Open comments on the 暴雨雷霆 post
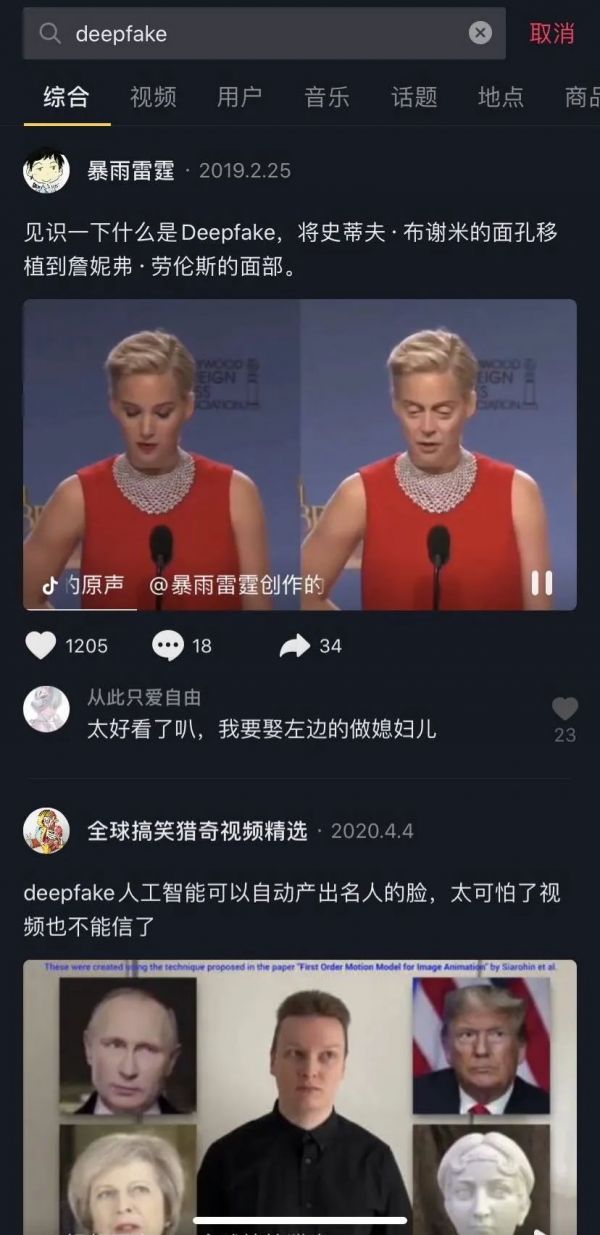The image size is (600, 1235). [x=168, y=646]
